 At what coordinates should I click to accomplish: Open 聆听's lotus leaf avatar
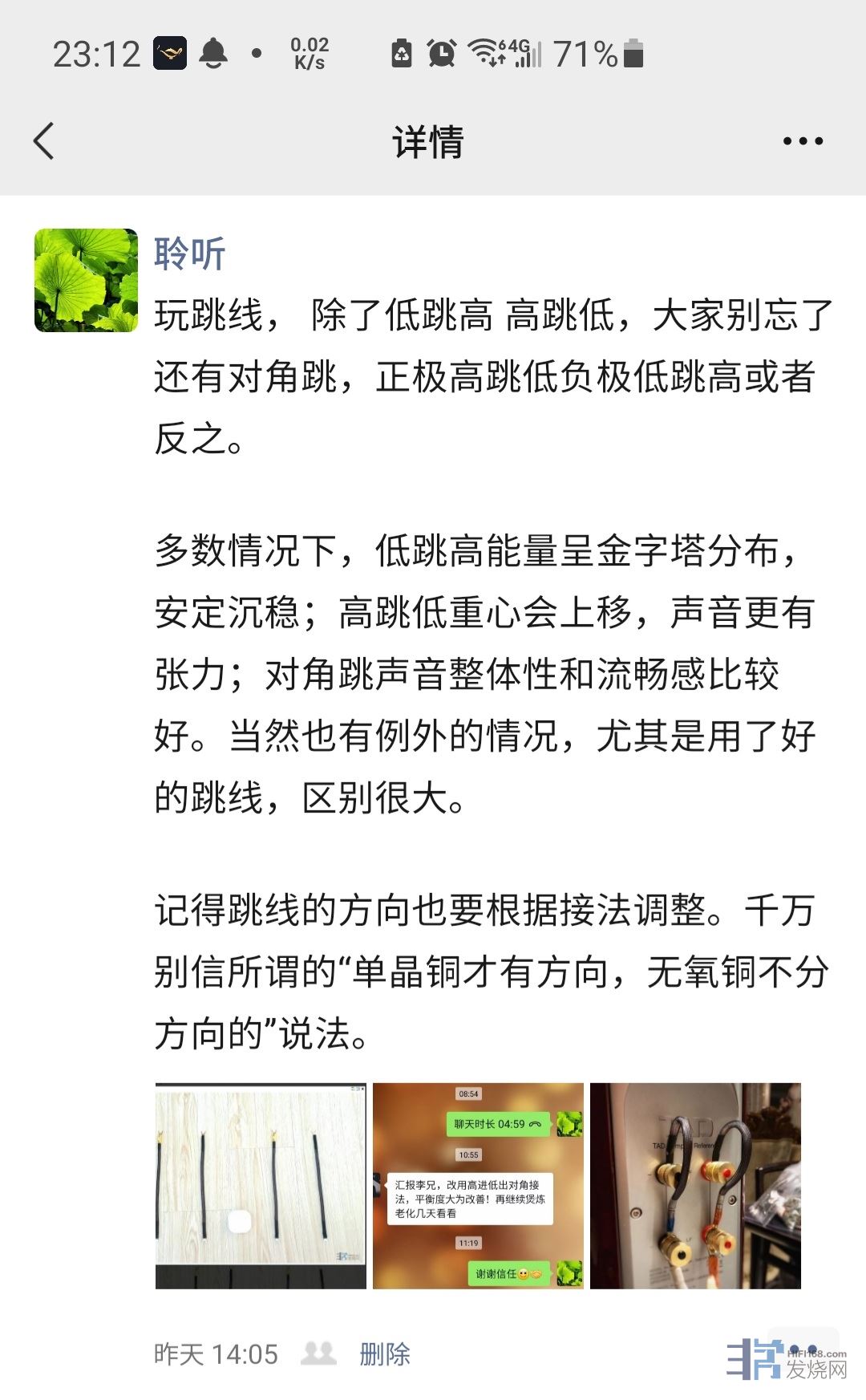point(86,280)
